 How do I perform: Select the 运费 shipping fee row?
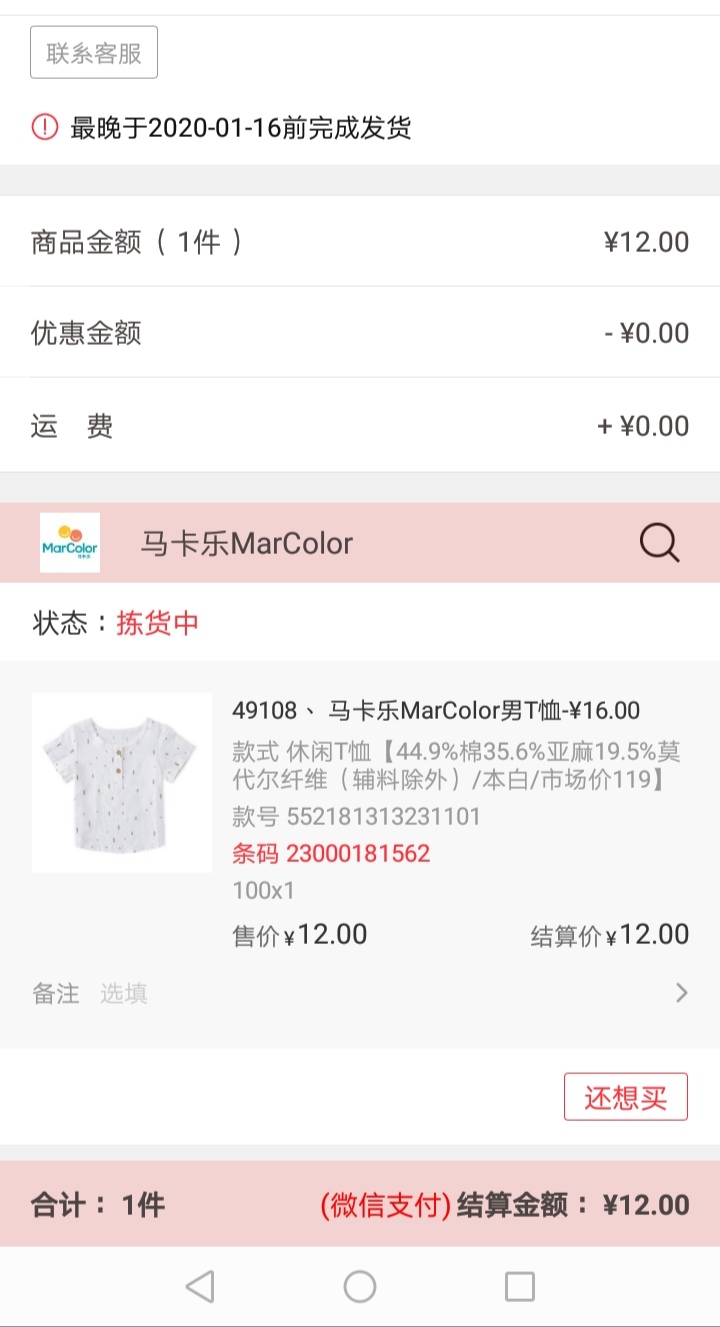coord(360,425)
